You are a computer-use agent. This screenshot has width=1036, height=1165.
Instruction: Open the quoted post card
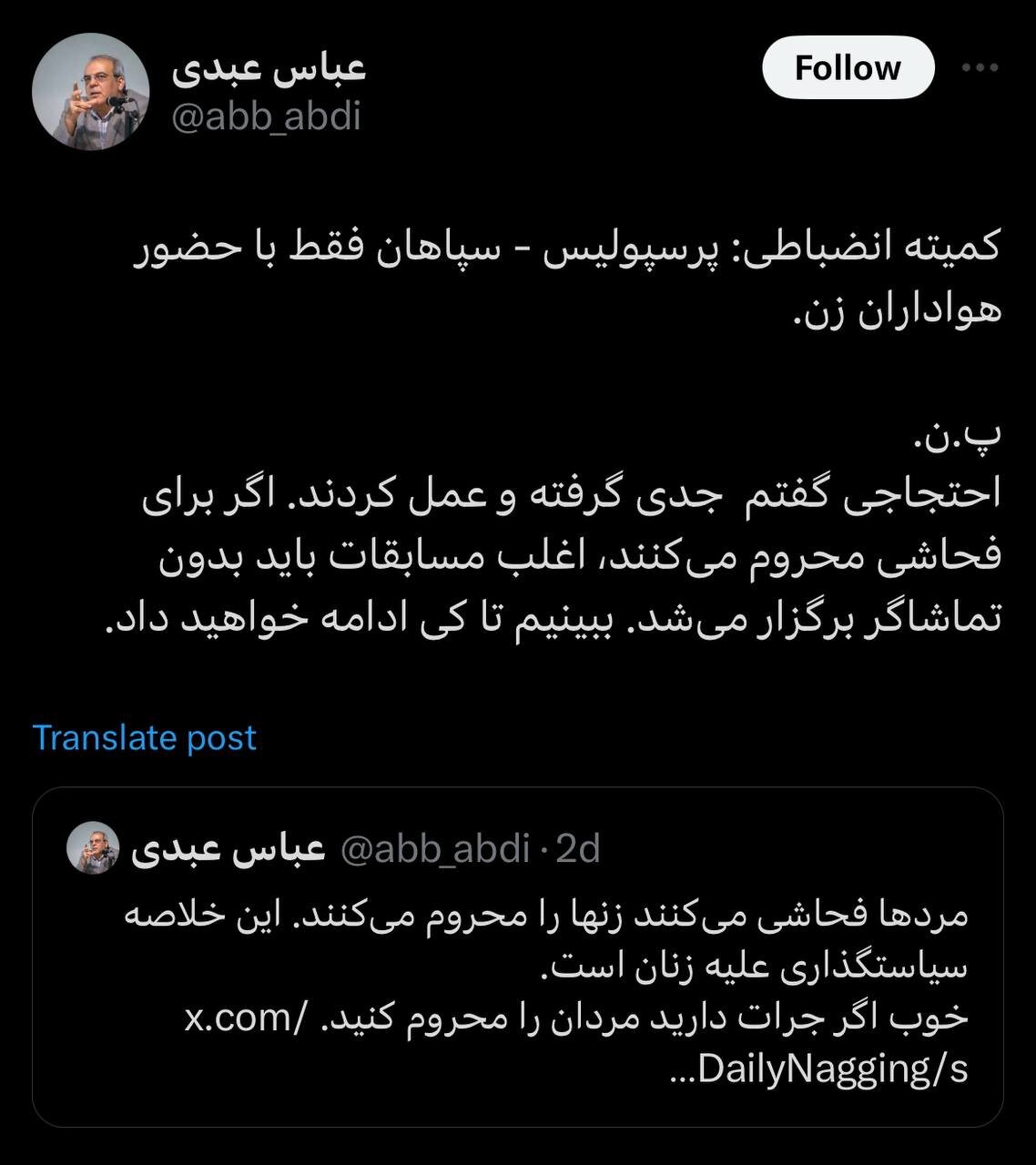pyautogui.click(x=519, y=965)
